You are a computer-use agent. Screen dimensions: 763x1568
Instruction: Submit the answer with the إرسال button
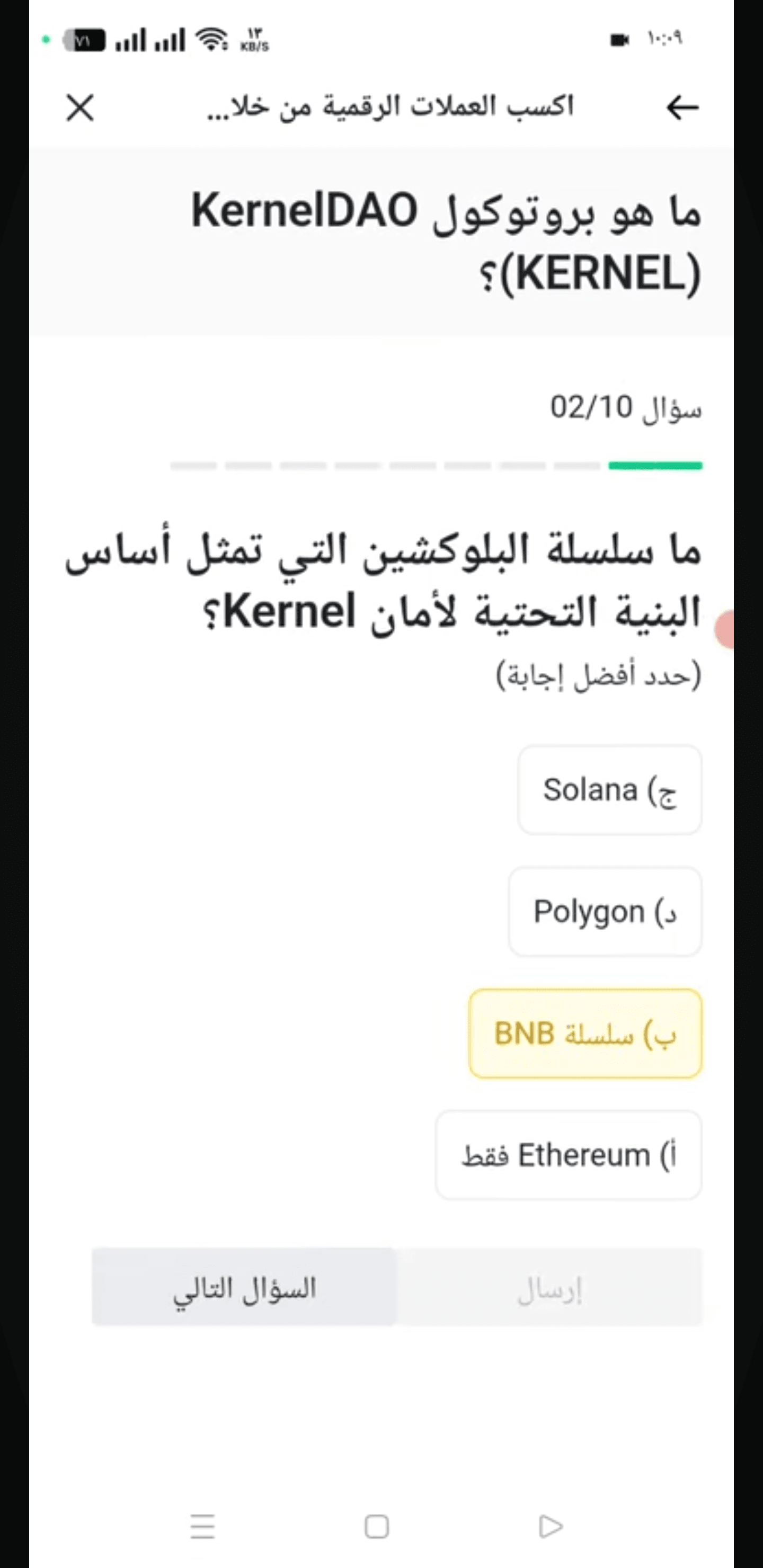(x=550, y=1287)
